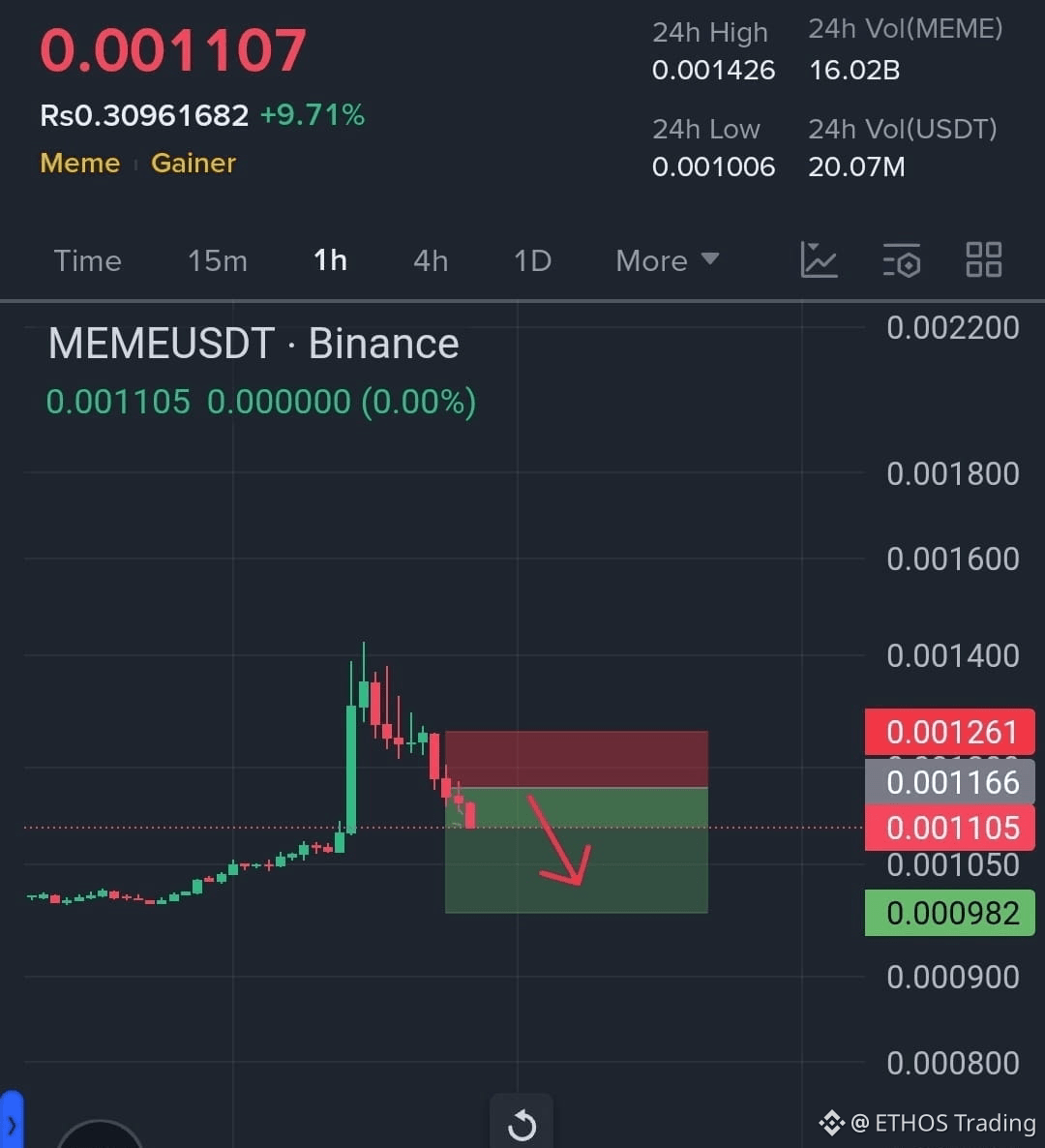Open the chart indicators icon
The height and width of the screenshot is (1148, 1045).
[x=819, y=260]
